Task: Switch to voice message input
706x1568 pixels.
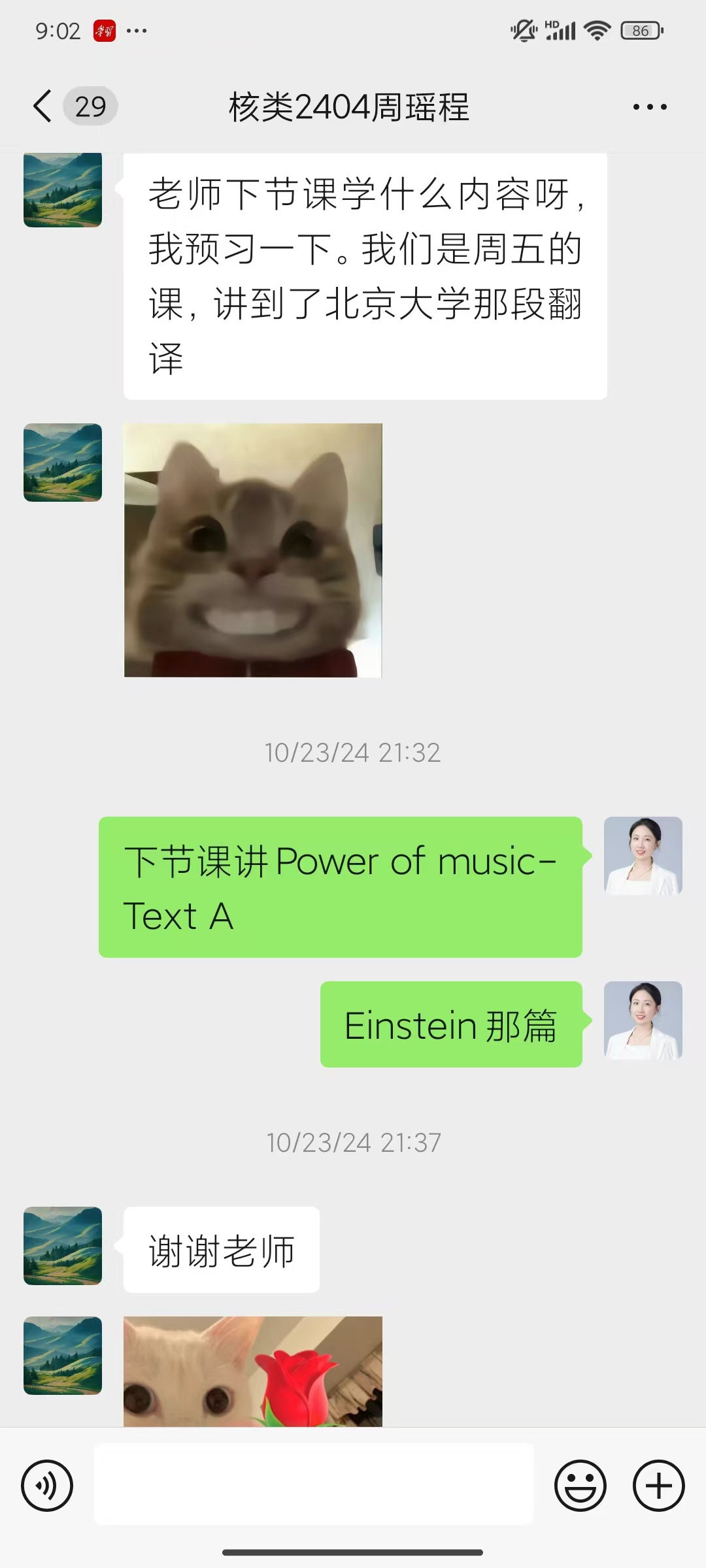Action: tap(47, 1485)
